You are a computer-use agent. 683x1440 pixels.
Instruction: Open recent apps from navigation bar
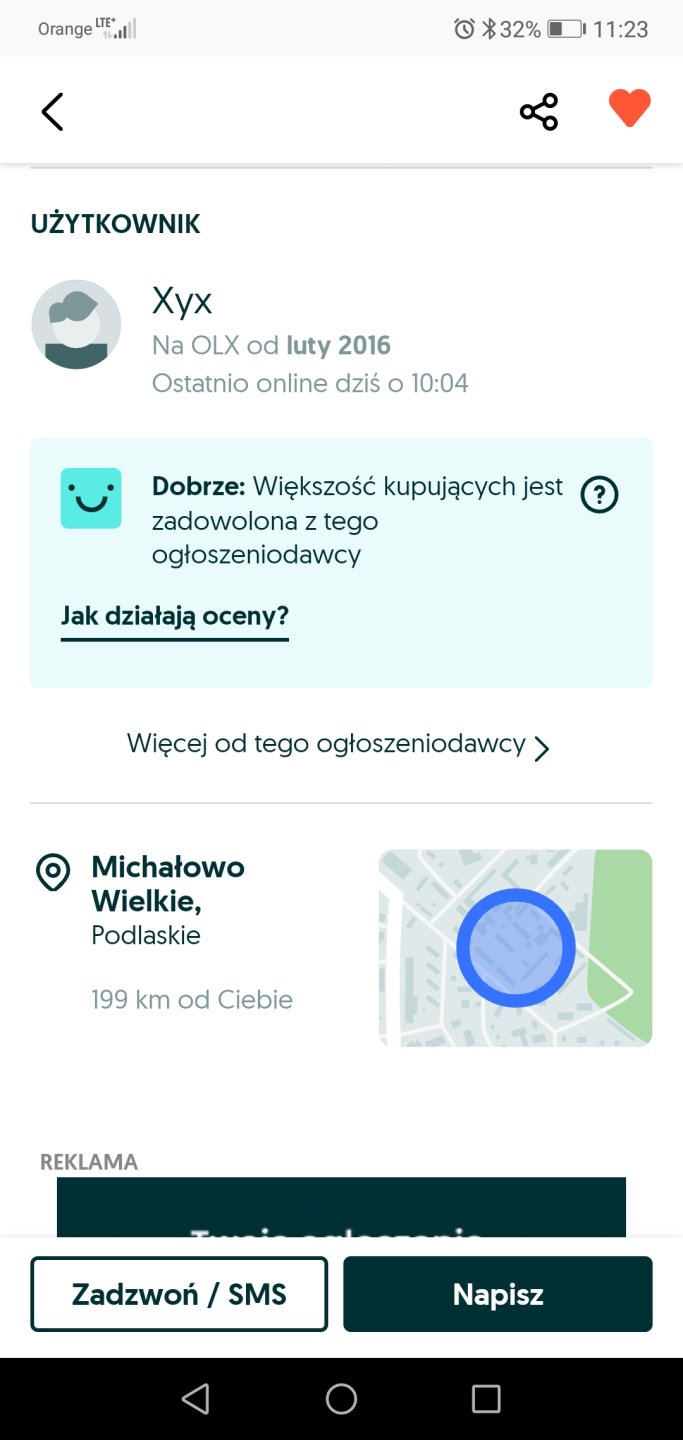point(486,1398)
